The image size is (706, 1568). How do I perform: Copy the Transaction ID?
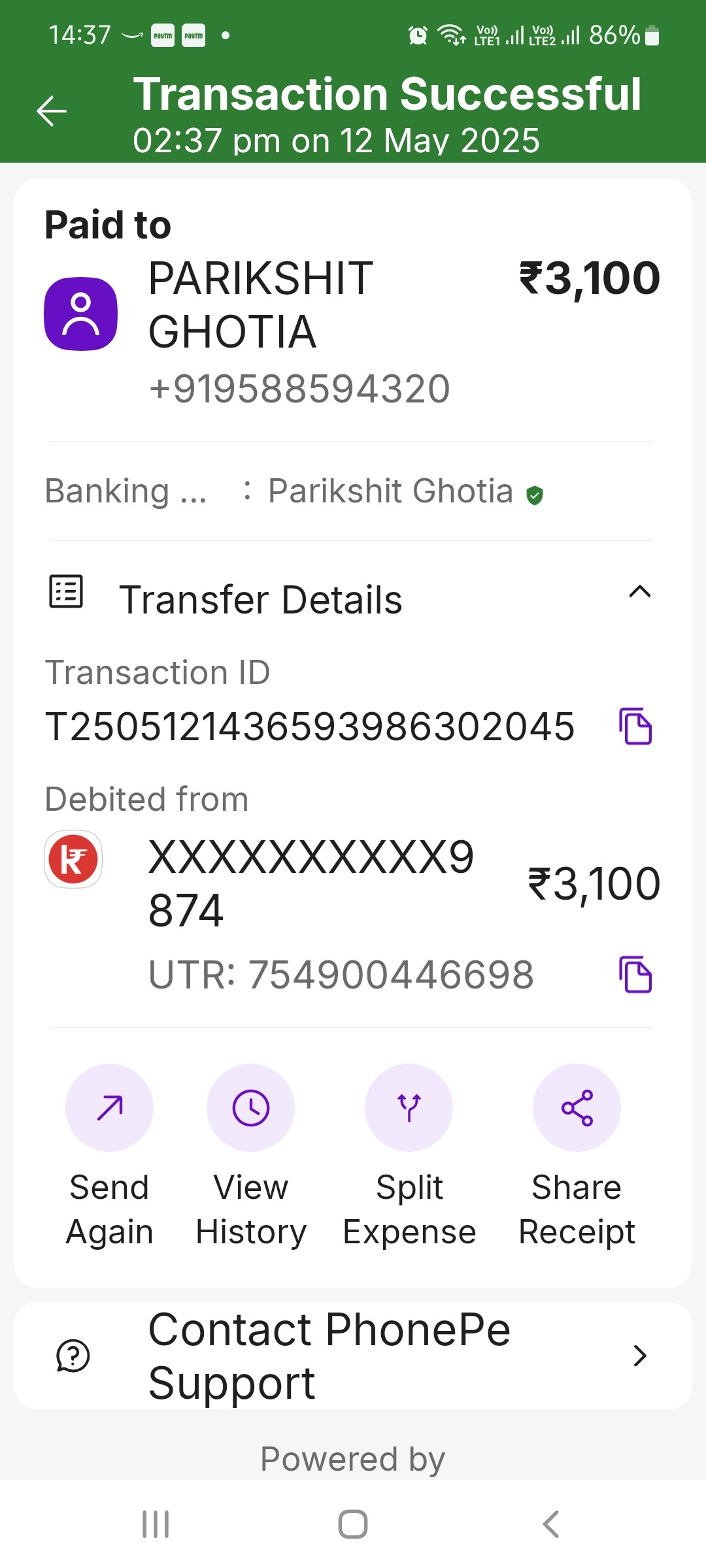635,726
